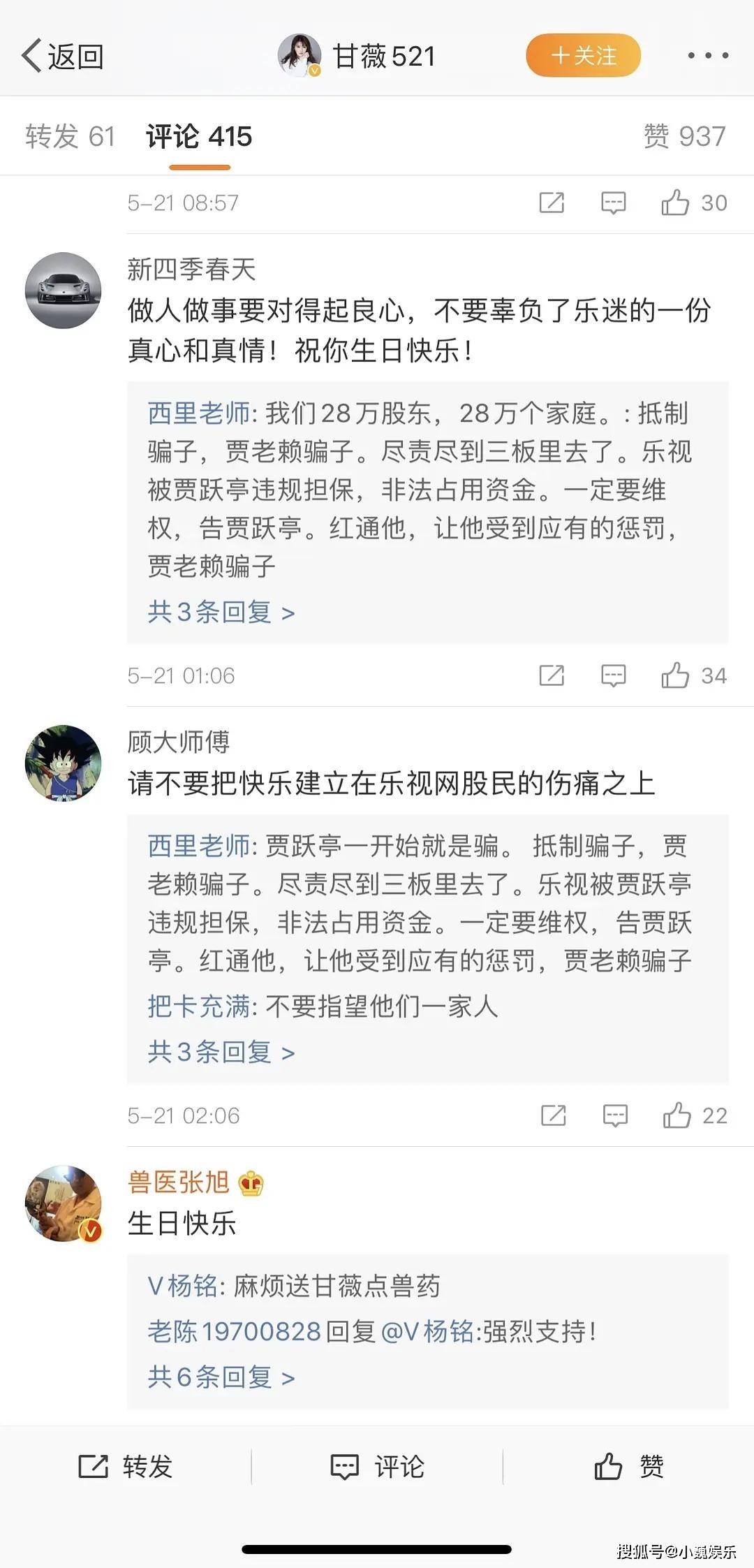Open 把卡充满's profile link
754x1568 pixels.
tap(198, 1006)
